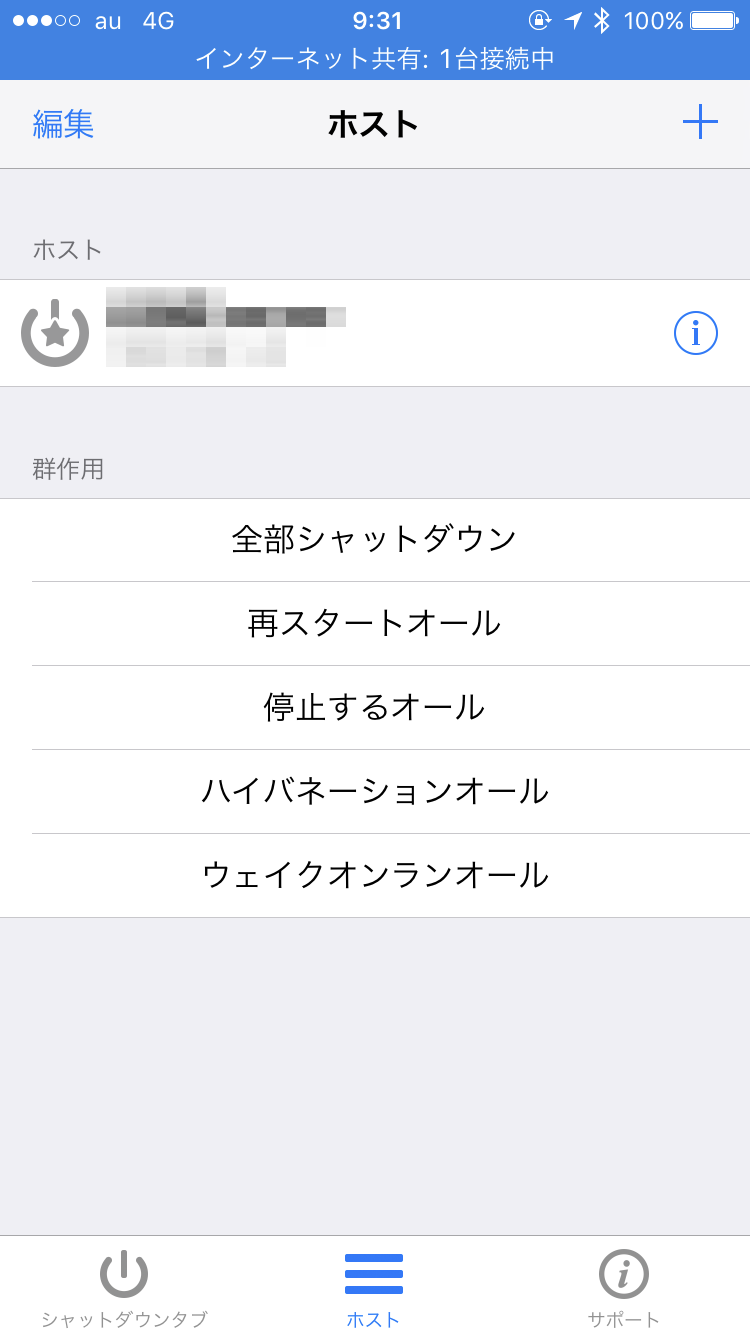The height and width of the screenshot is (1334, 750).
Task: Switch to the ホスト tab
Action: click(374, 1288)
